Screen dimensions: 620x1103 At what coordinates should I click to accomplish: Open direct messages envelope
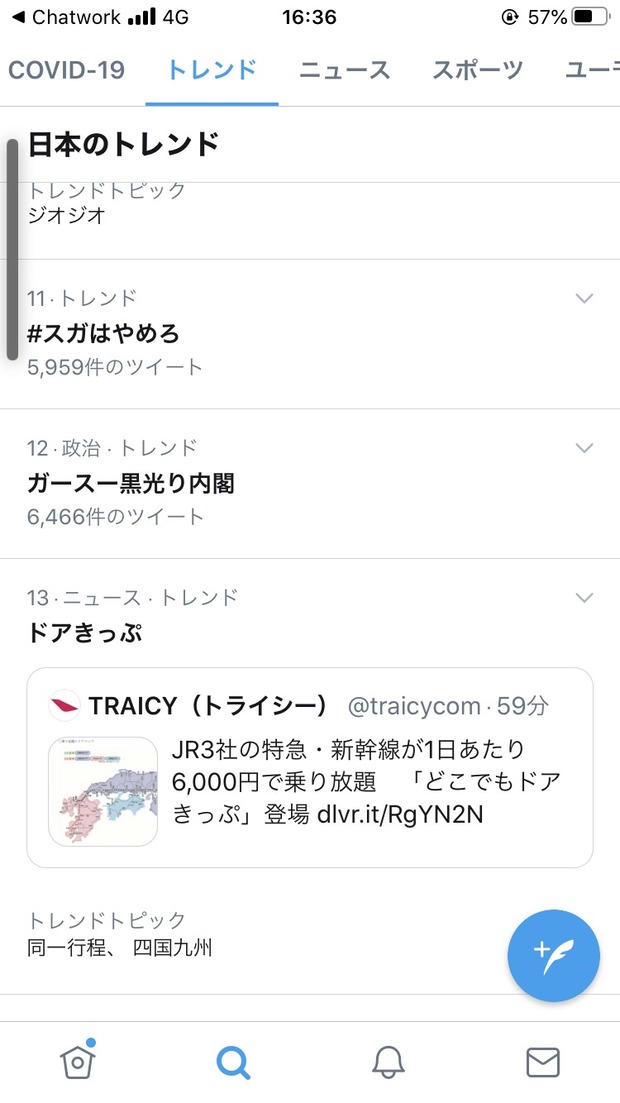click(543, 1062)
